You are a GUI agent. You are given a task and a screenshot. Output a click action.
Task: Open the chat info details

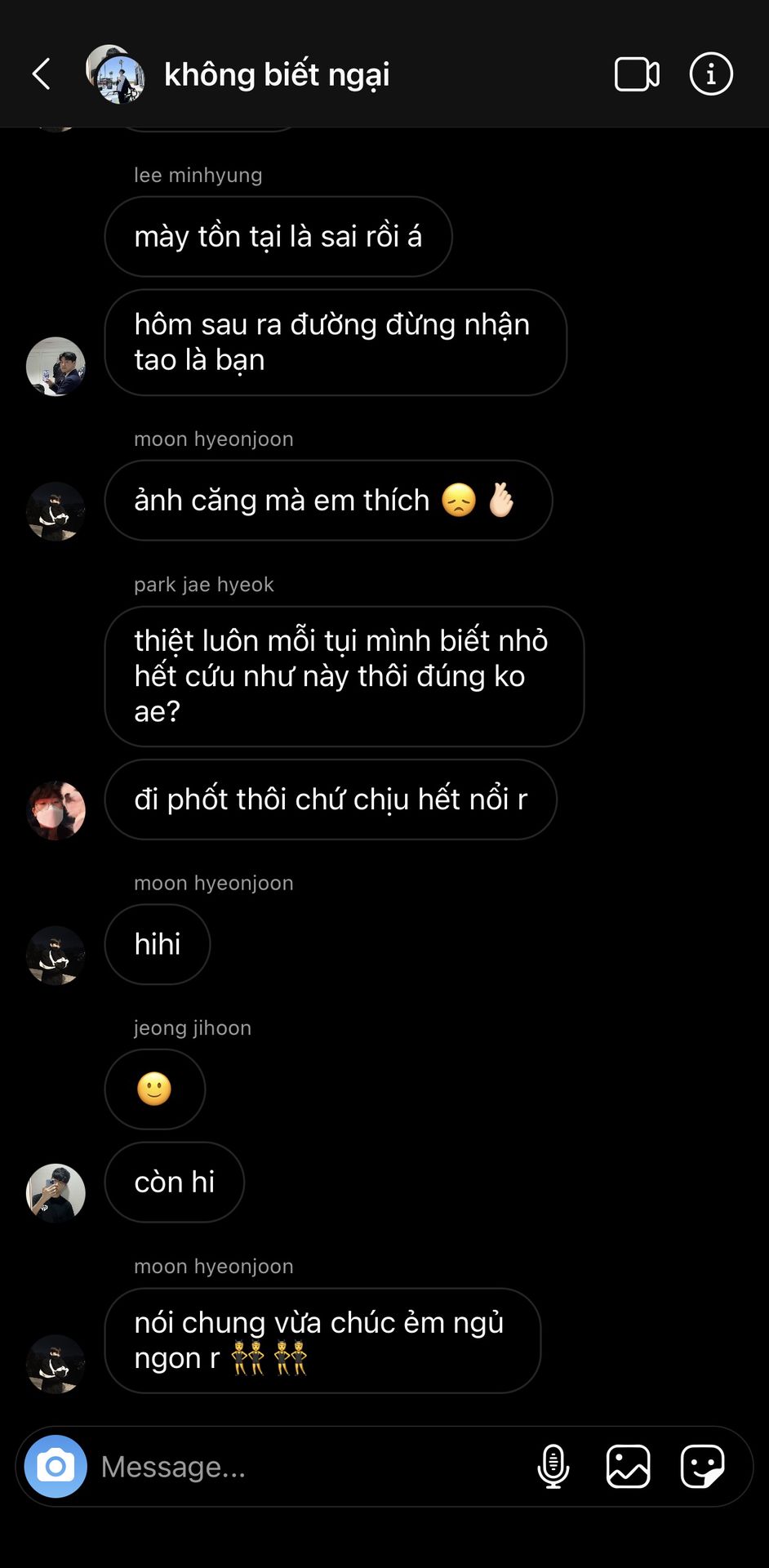[711, 74]
